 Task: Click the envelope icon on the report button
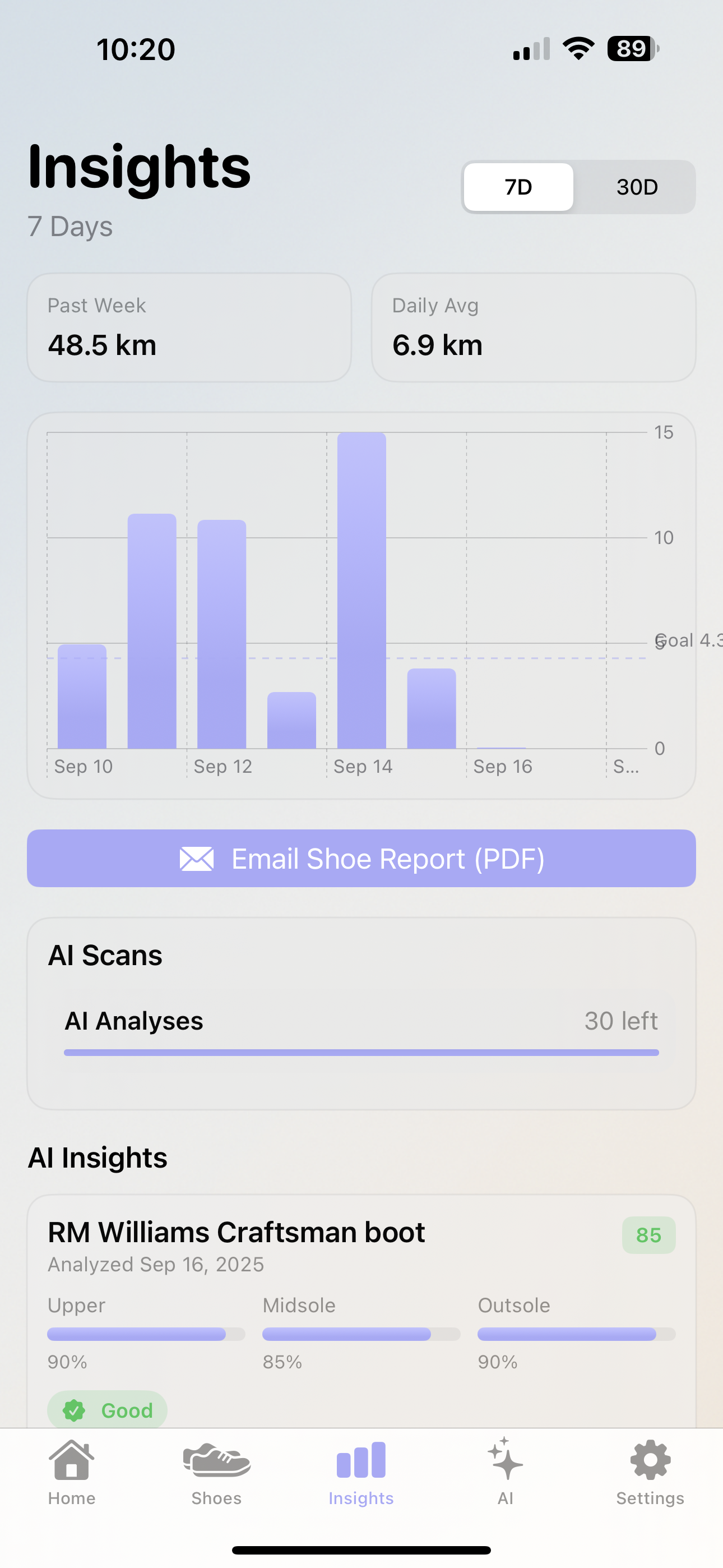coord(196,858)
